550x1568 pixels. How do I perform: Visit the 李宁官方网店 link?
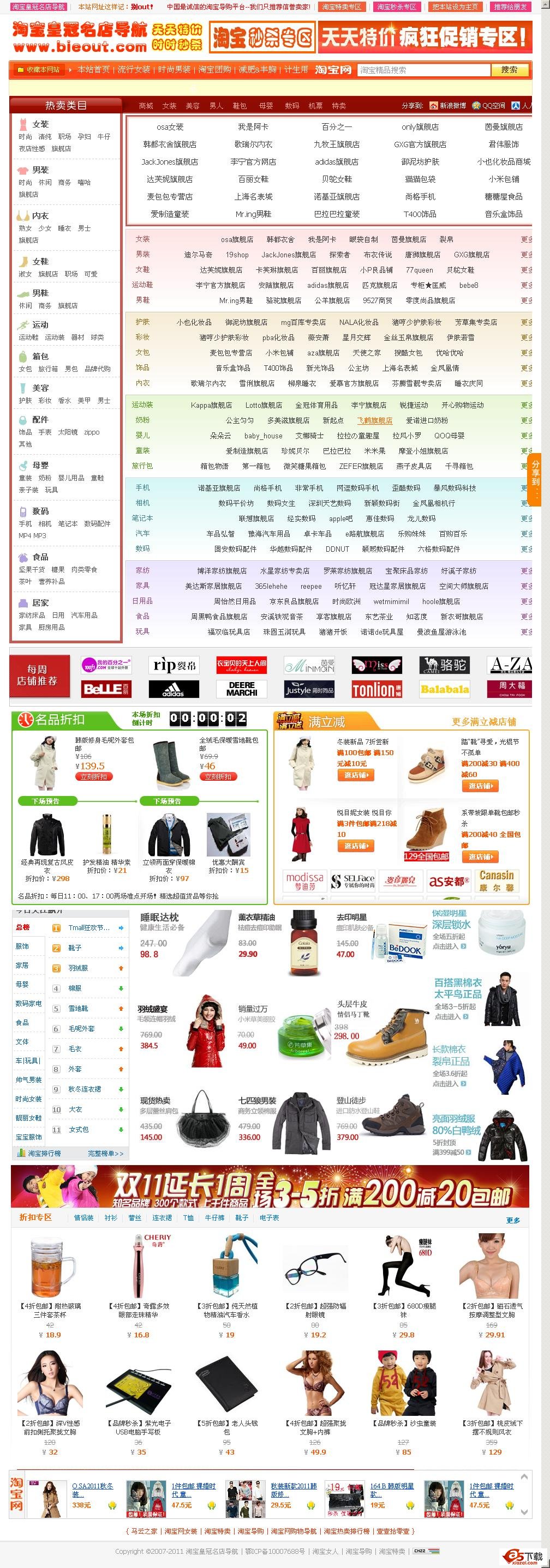[253, 162]
